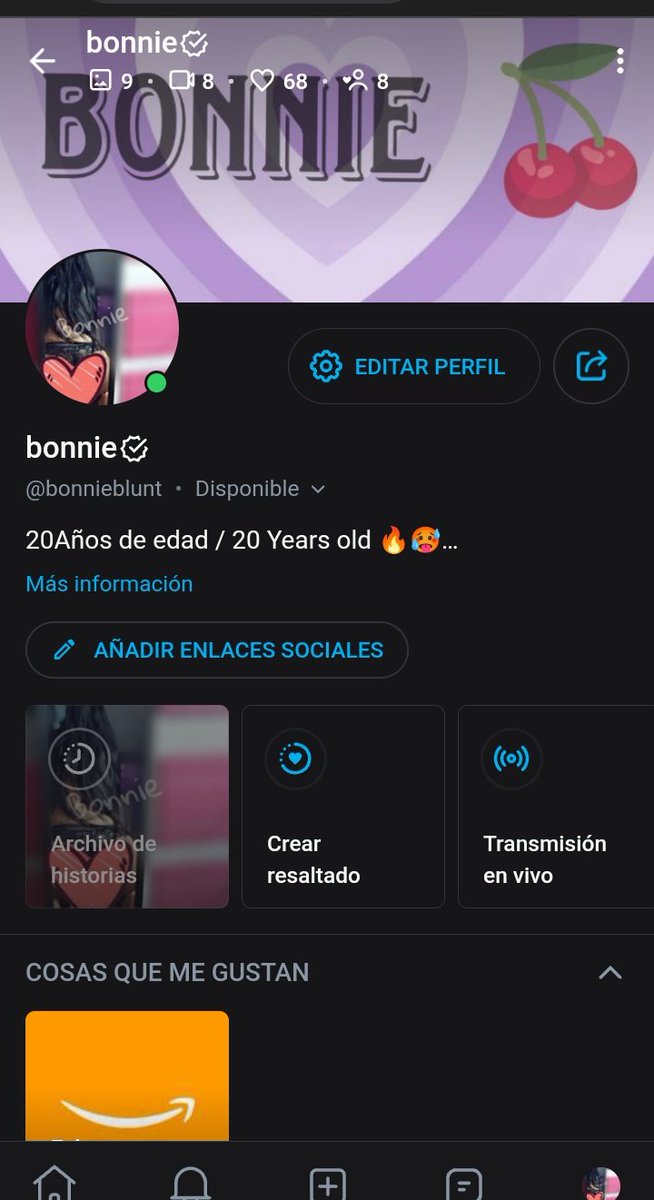Tap the Más información link
This screenshot has height=1200, width=654.
(x=109, y=583)
